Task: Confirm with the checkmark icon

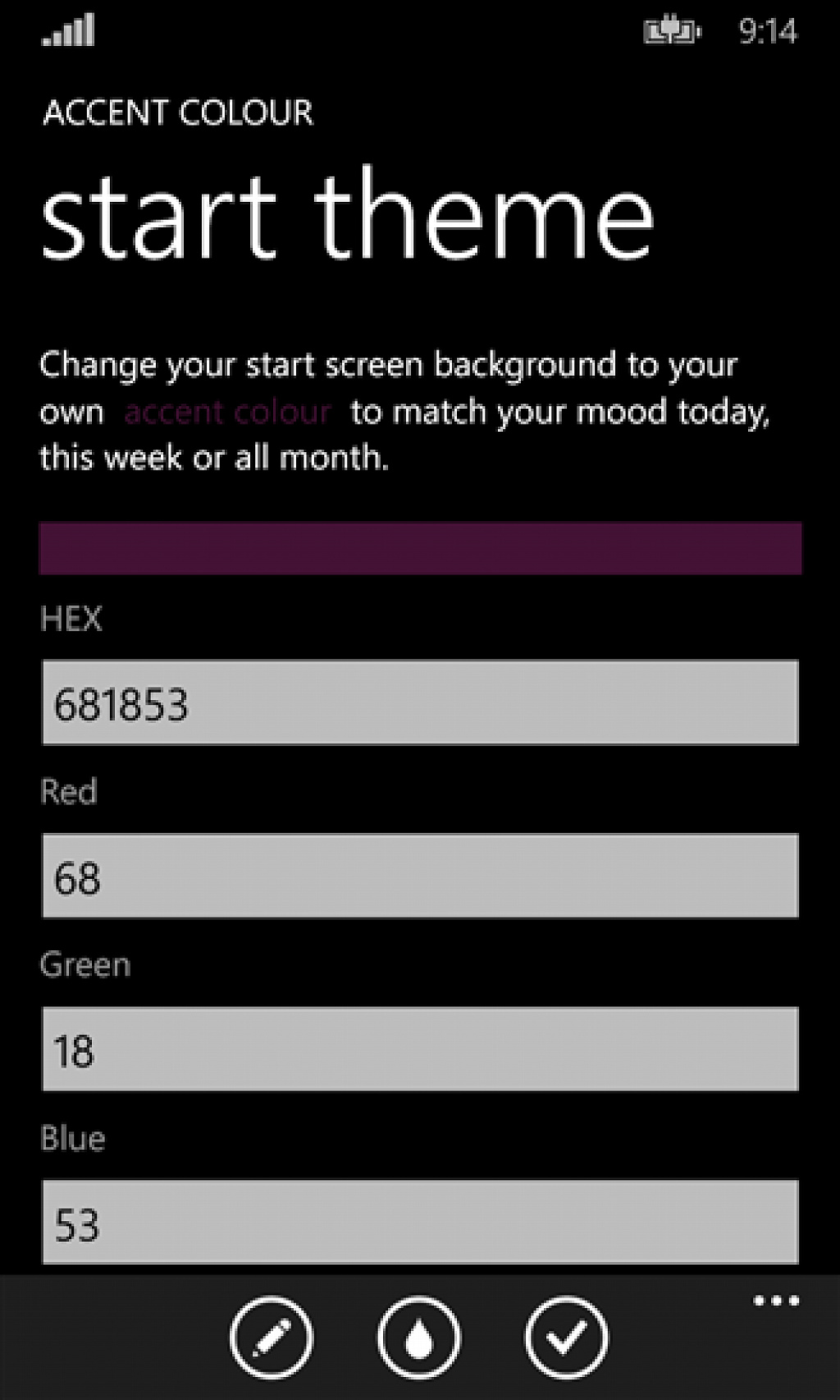Action: point(566,1338)
